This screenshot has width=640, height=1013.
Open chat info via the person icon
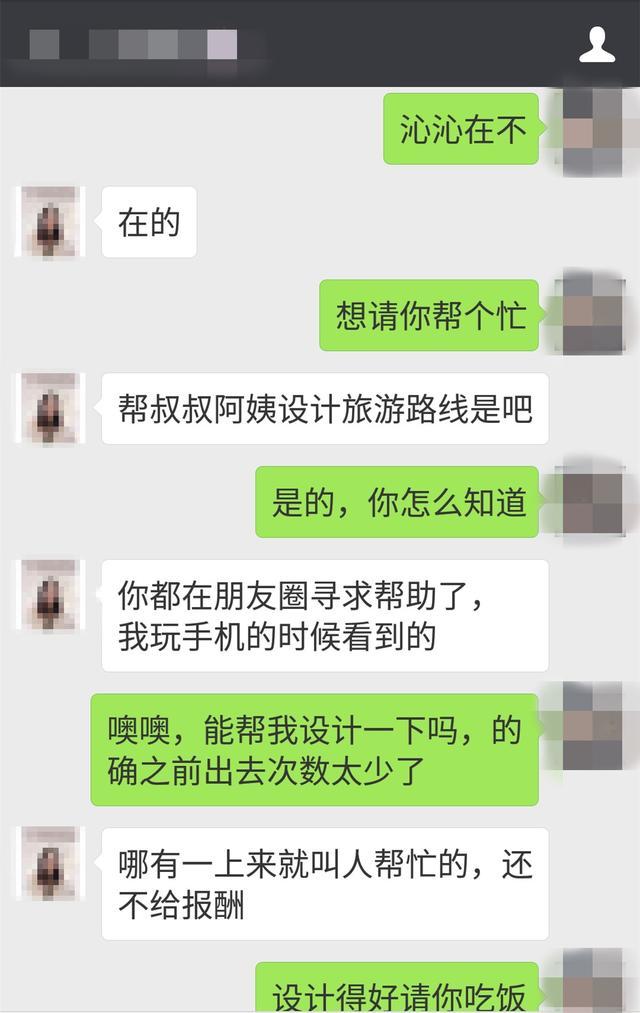[597, 44]
